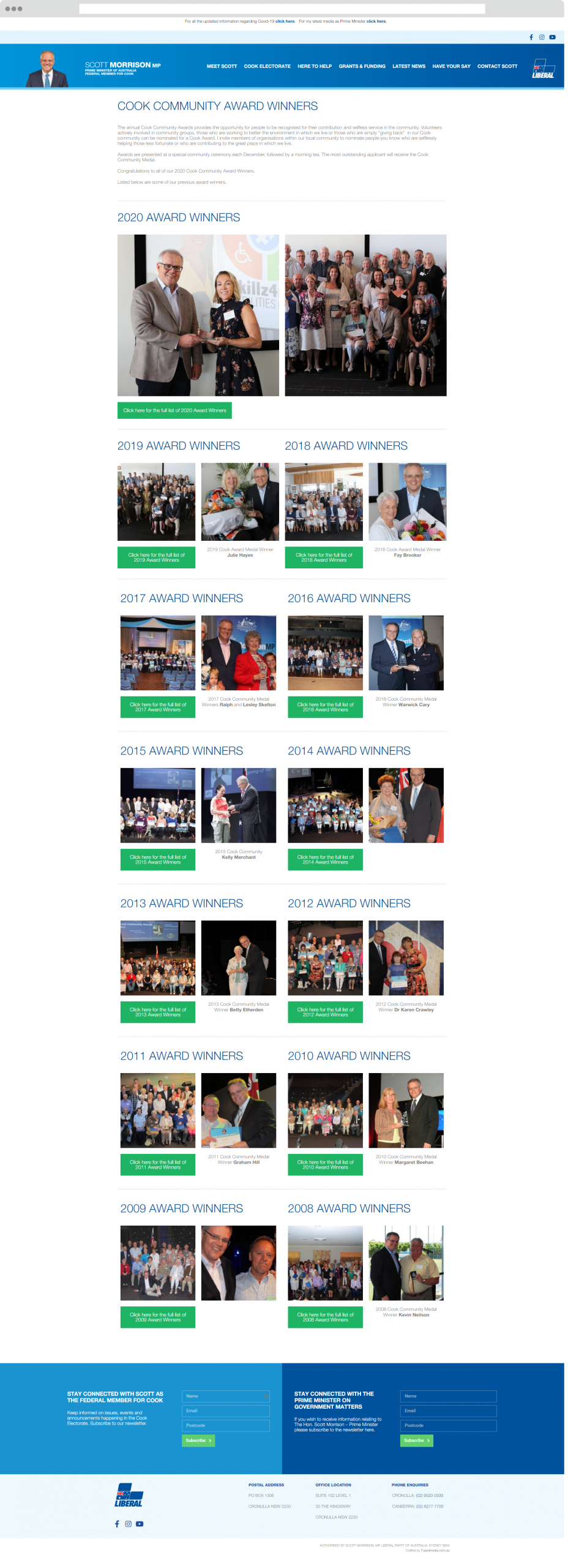Tap Subscribe under the Federal Member newsletter

point(198,1441)
